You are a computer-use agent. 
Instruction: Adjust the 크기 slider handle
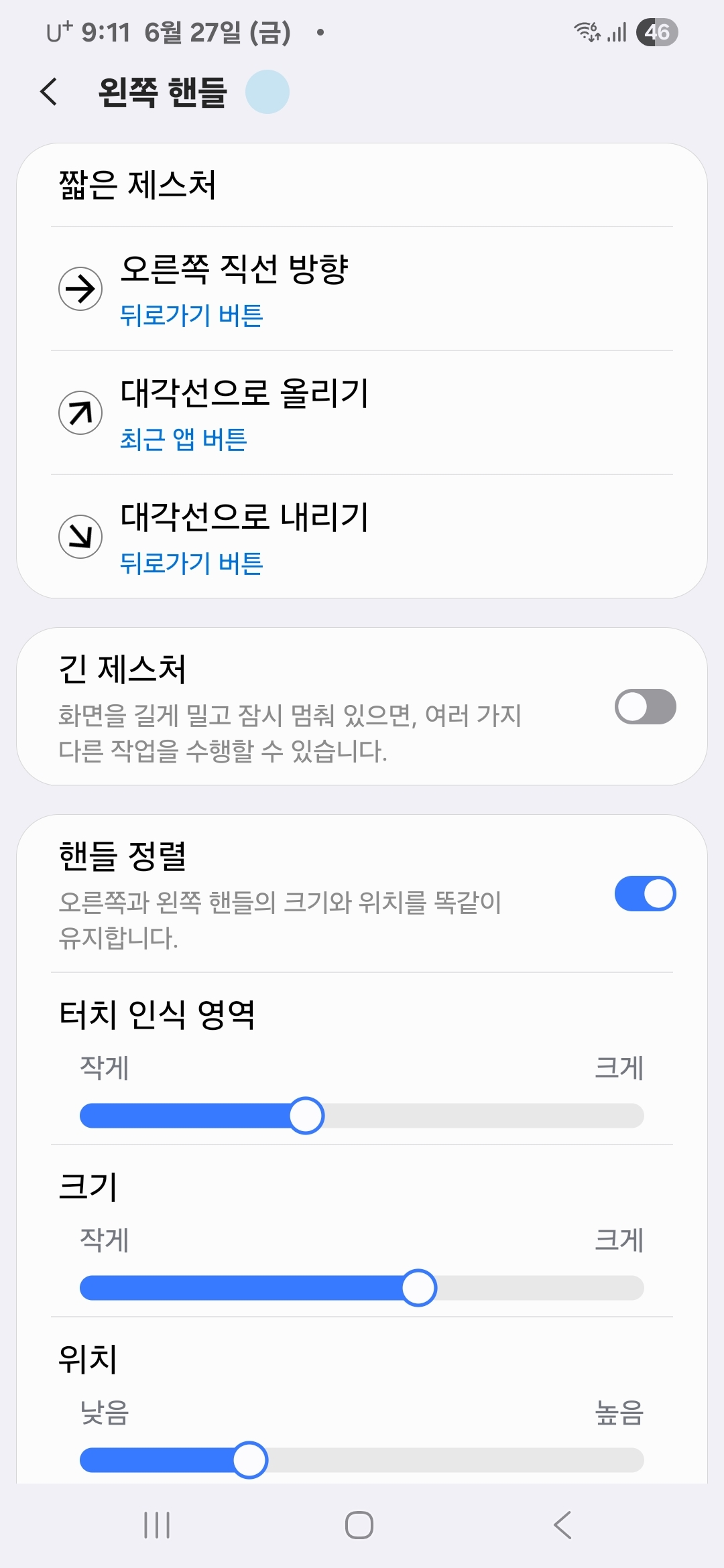420,1287
